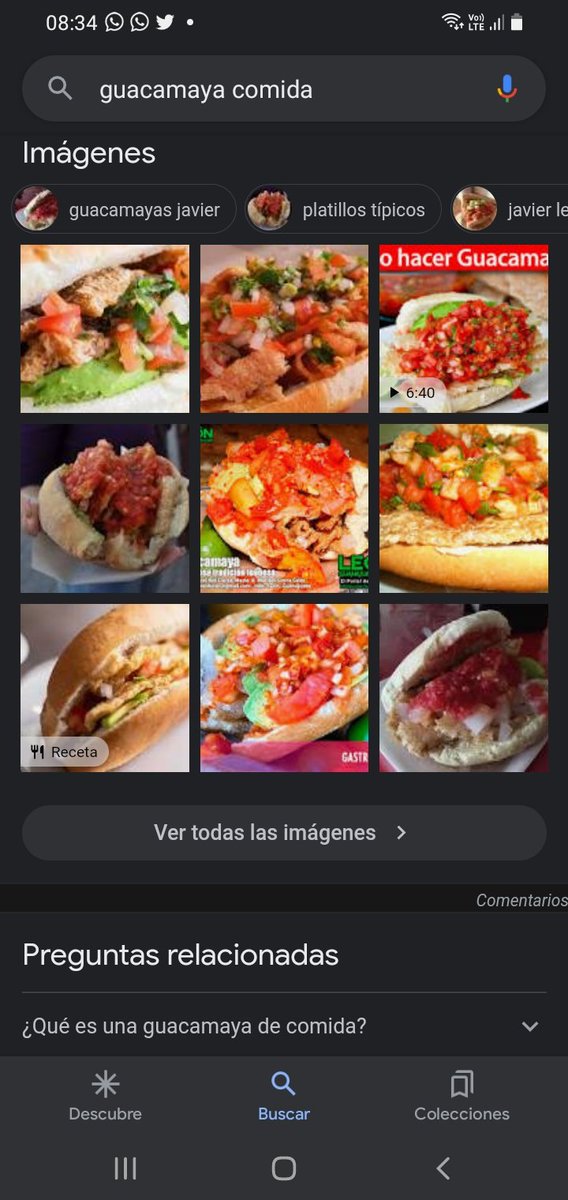The image size is (568, 1200).
Task: Expand ¿Qué es una guacamaya de comida?
Action: 284,1026
